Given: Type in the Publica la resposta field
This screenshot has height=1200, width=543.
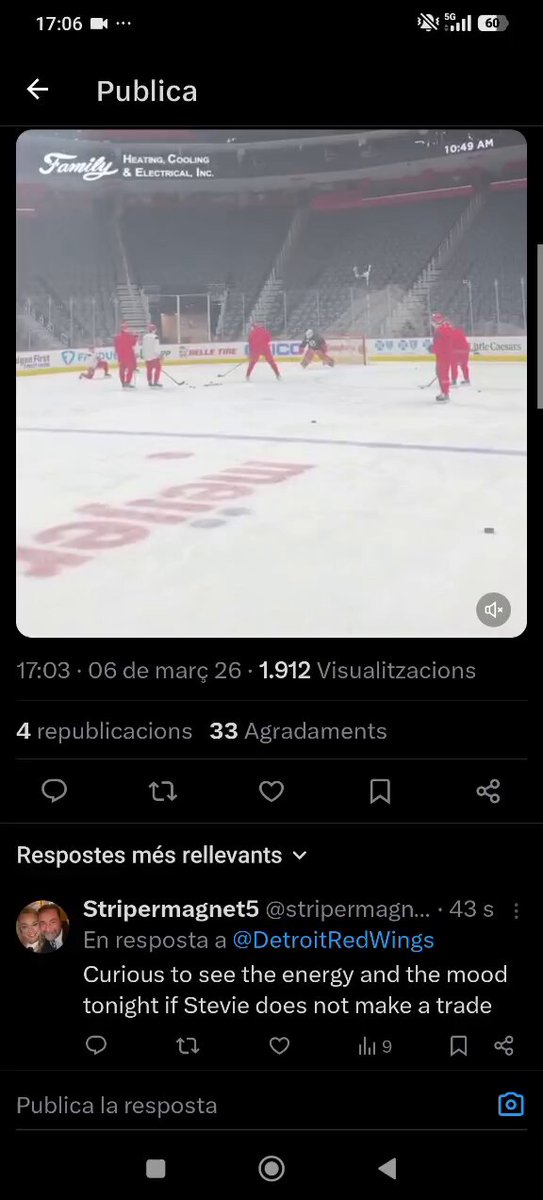Looking at the screenshot, I should [250, 1105].
